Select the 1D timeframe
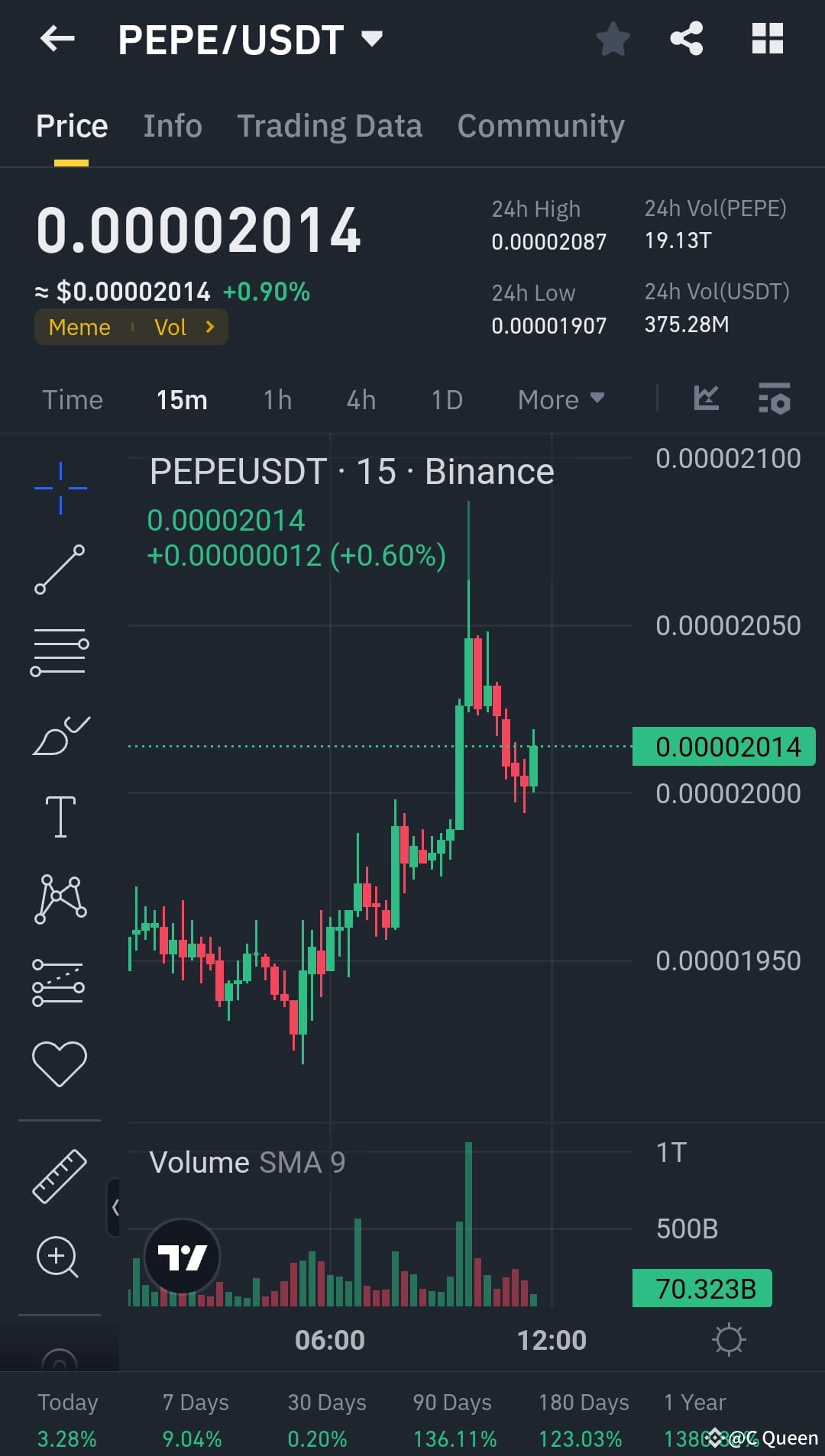825x1456 pixels. [447, 399]
